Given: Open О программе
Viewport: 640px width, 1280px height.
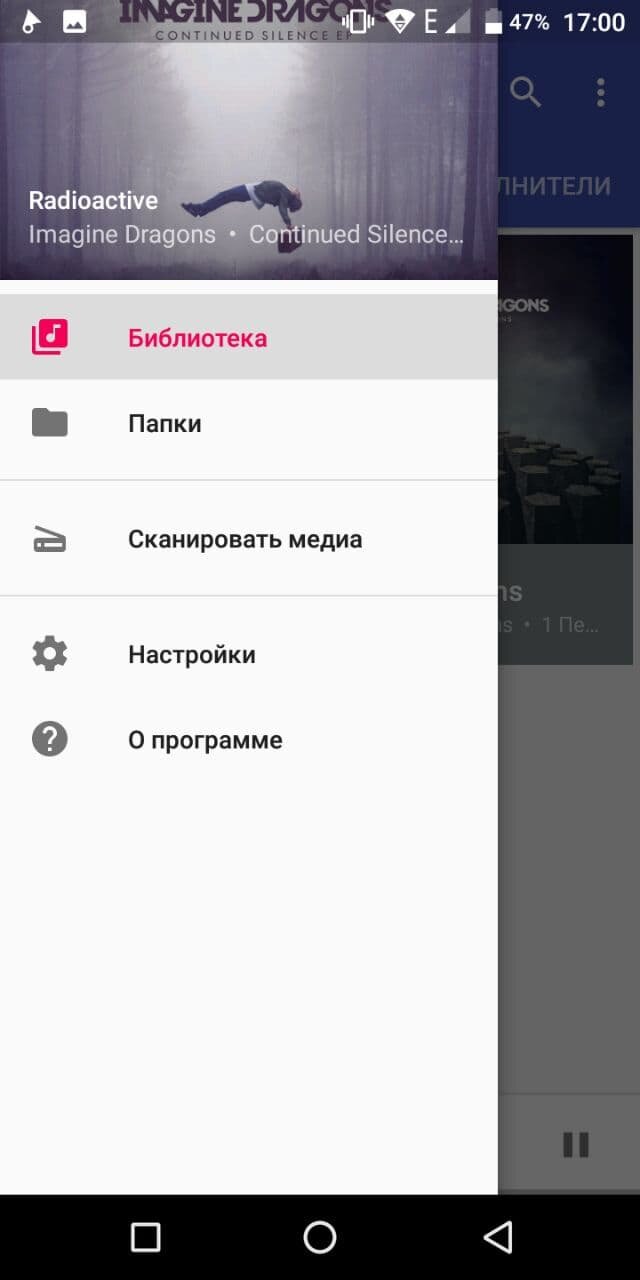Looking at the screenshot, I should click(248, 740).
